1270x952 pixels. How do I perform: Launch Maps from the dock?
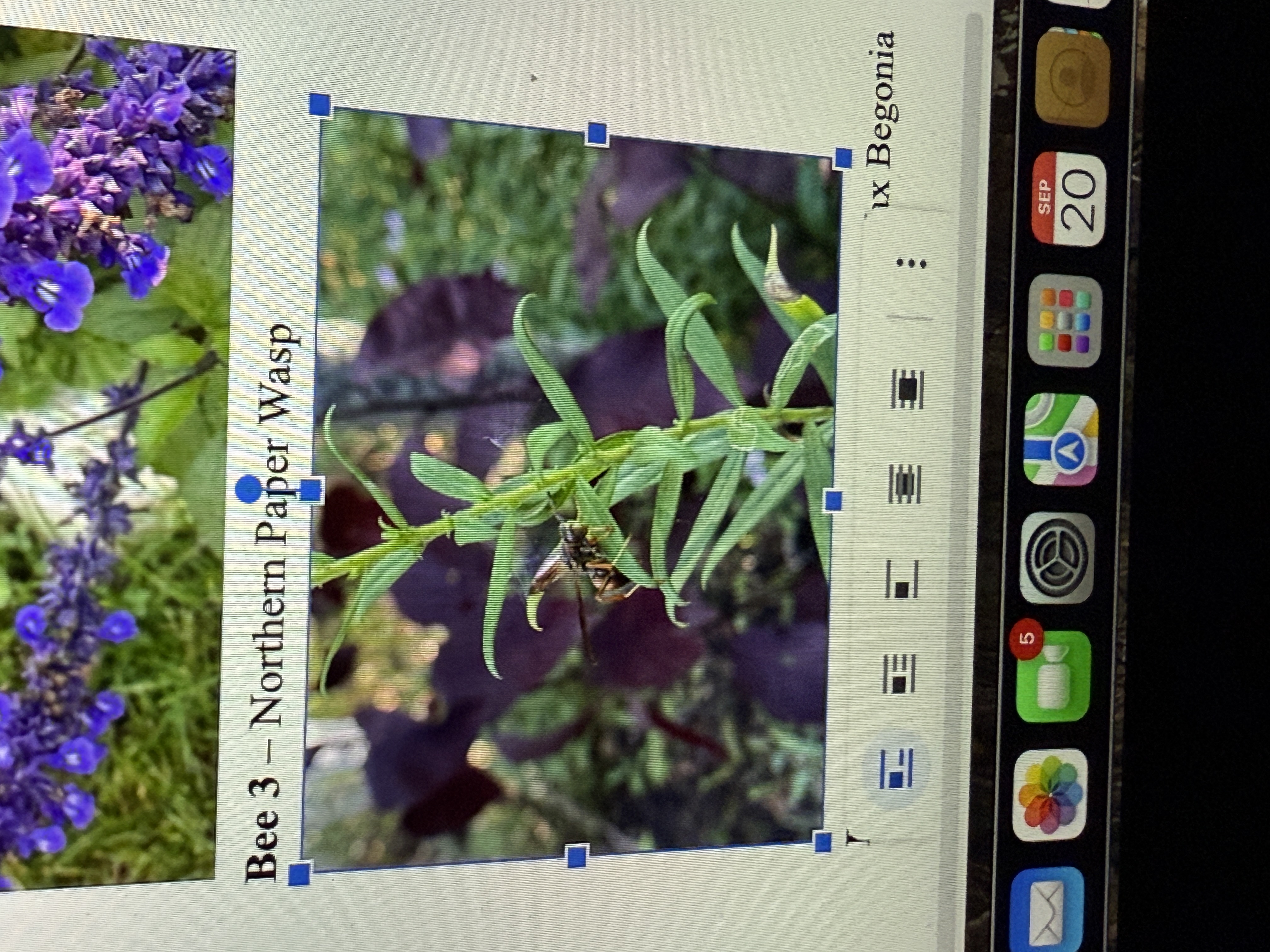[1061, 439]
